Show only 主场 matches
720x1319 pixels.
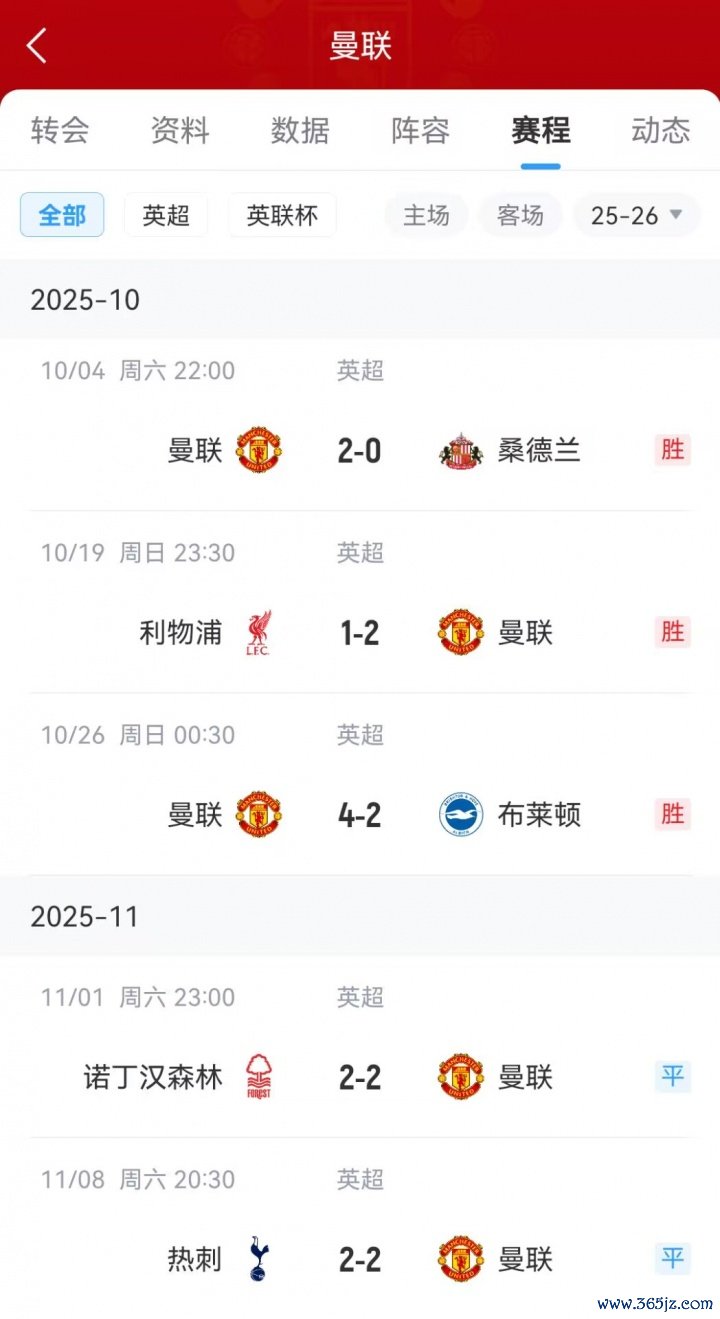pyautogui.click(x=426, y=215)
